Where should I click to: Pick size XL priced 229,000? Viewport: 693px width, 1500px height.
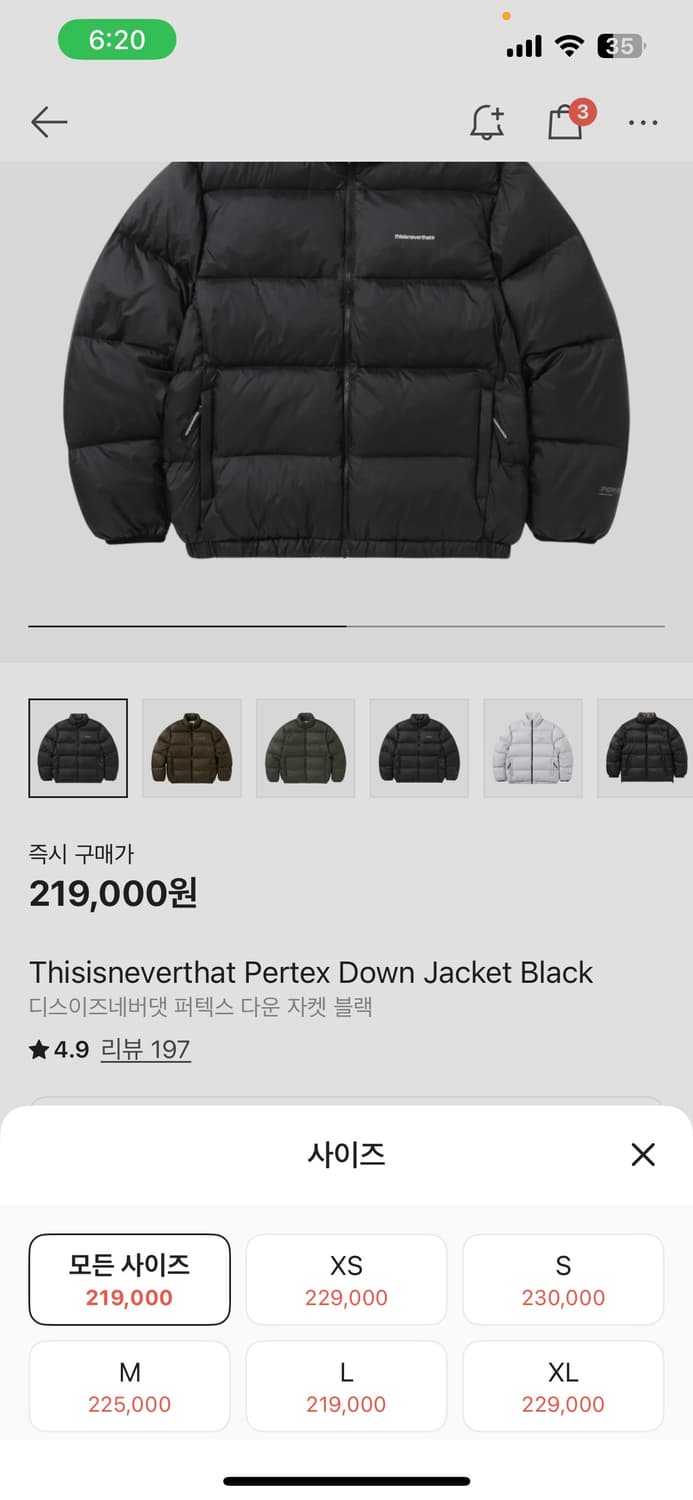point(563,1386)
